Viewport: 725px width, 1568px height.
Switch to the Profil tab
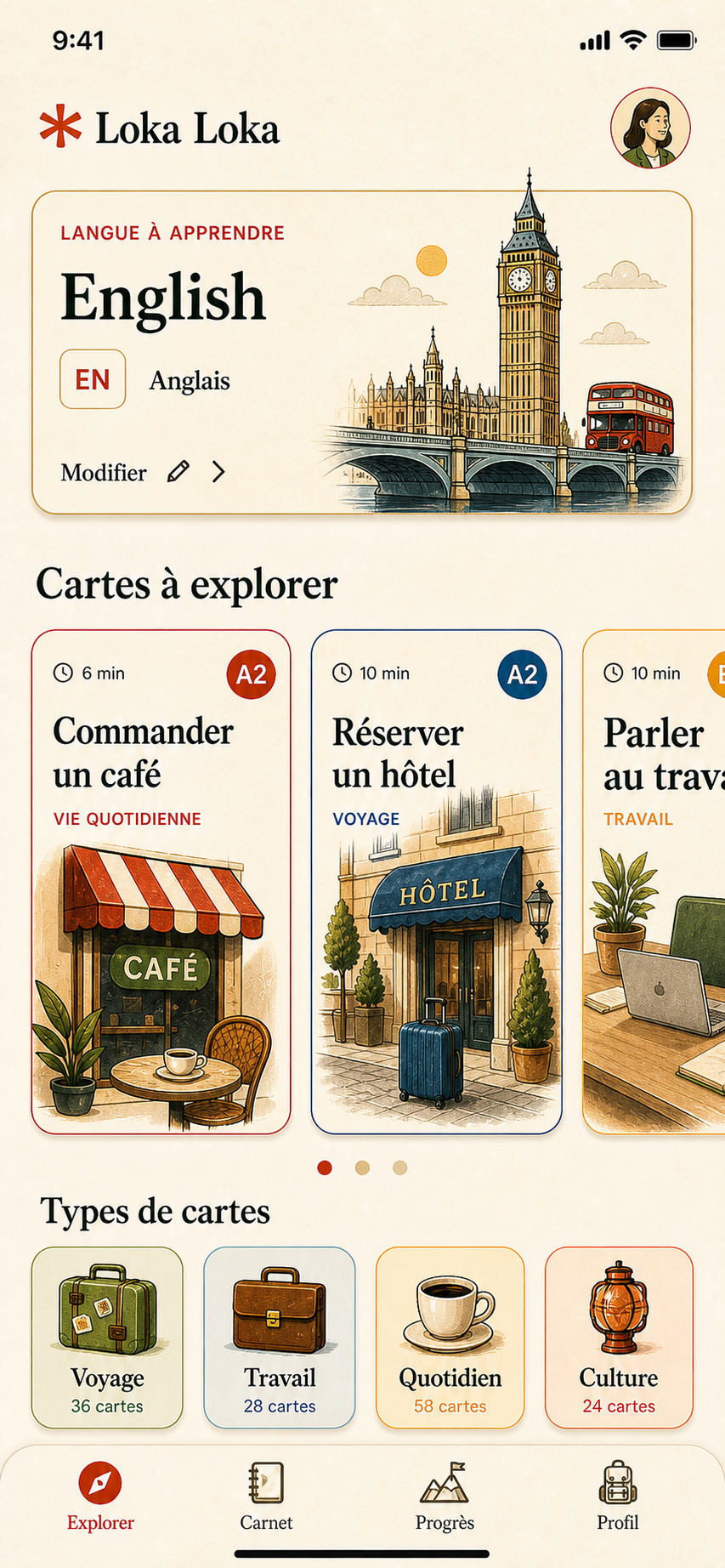618,1497
